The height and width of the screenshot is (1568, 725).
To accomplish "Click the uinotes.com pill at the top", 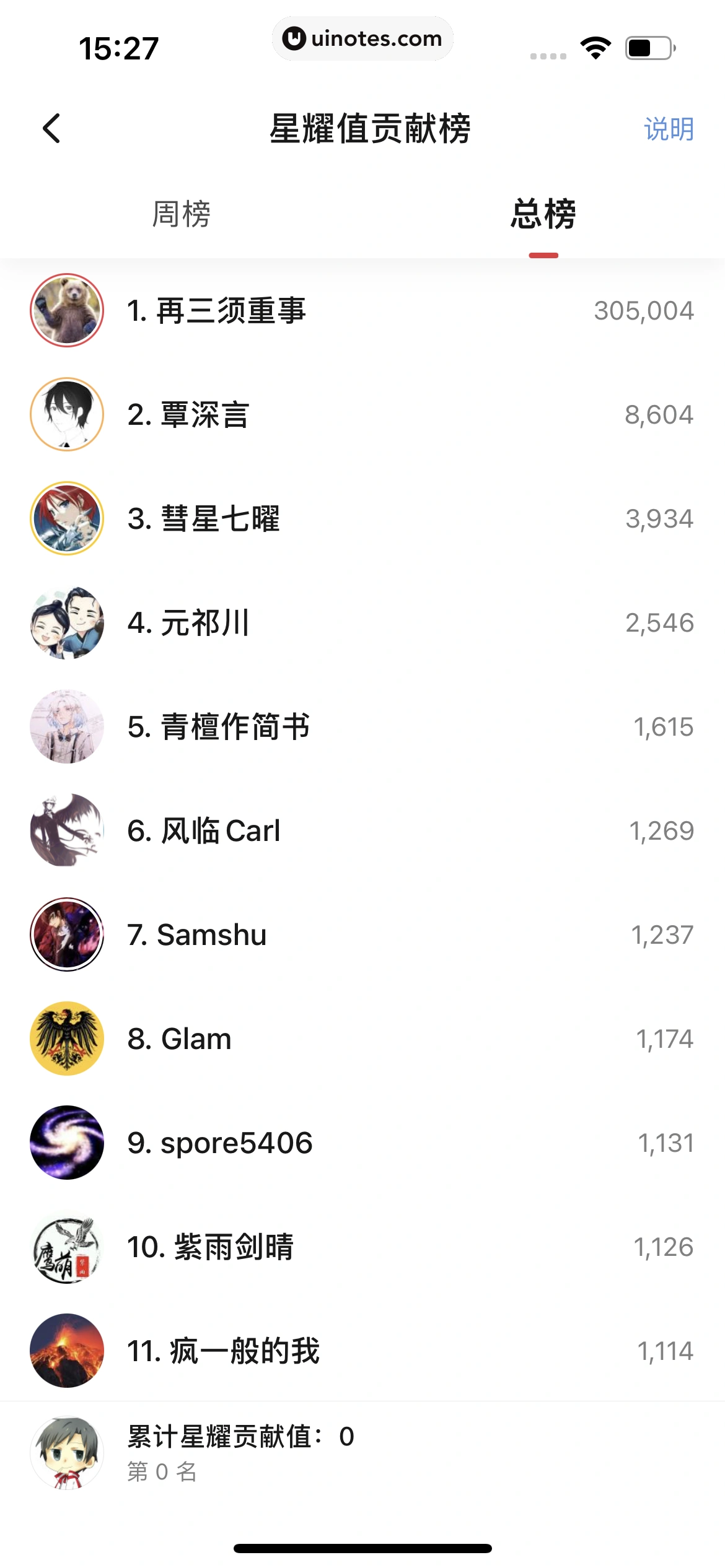I will (362, 38).
